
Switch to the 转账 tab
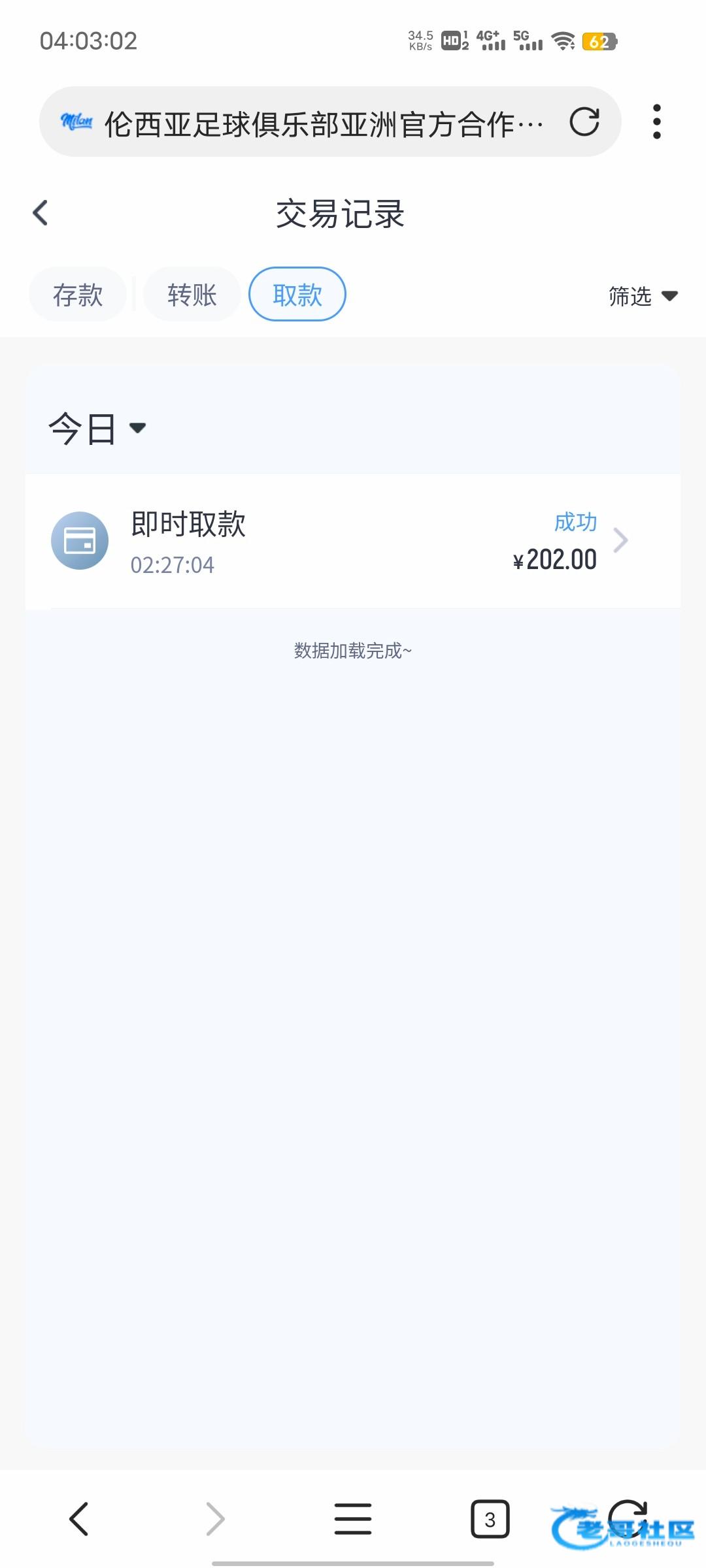[x=192, y=295]
